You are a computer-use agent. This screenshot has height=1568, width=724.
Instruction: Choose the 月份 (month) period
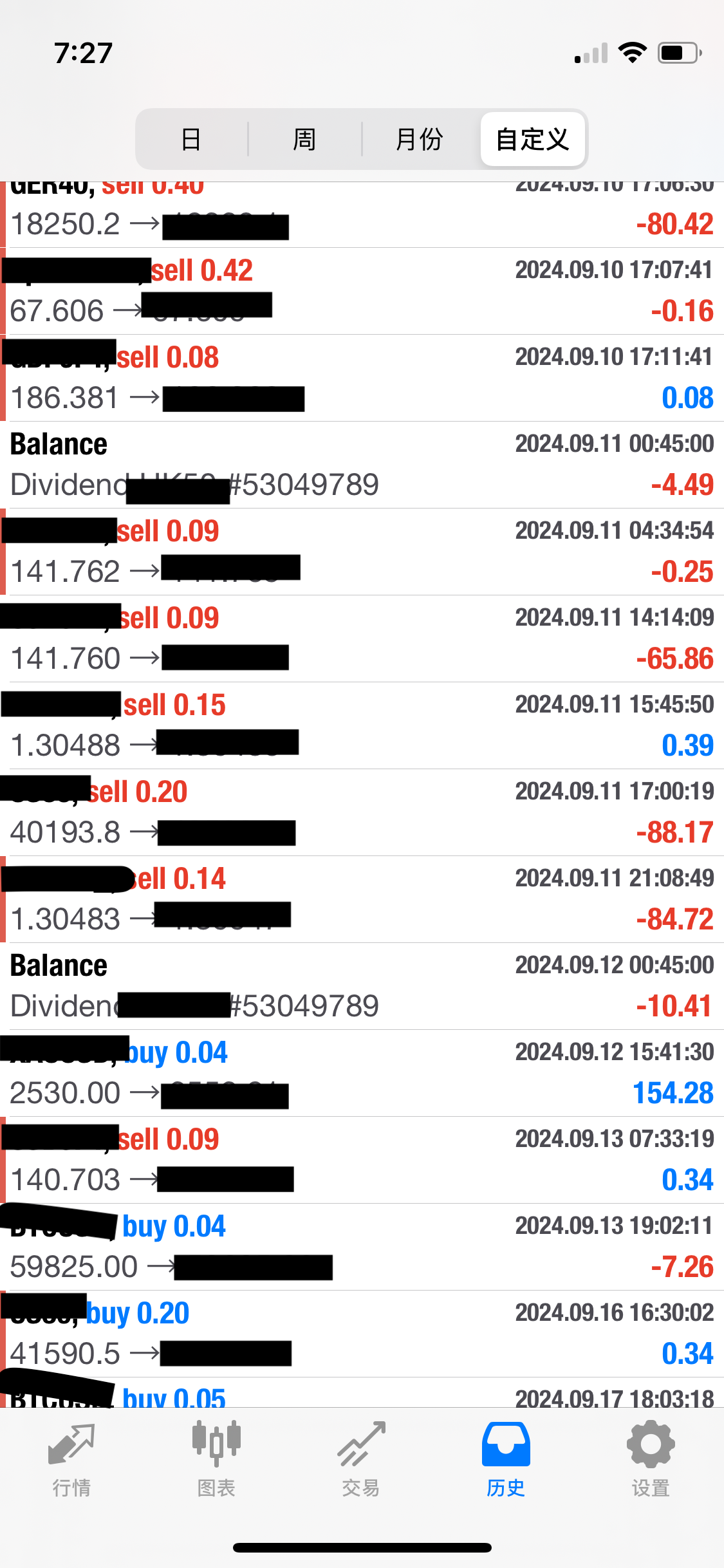420,139
